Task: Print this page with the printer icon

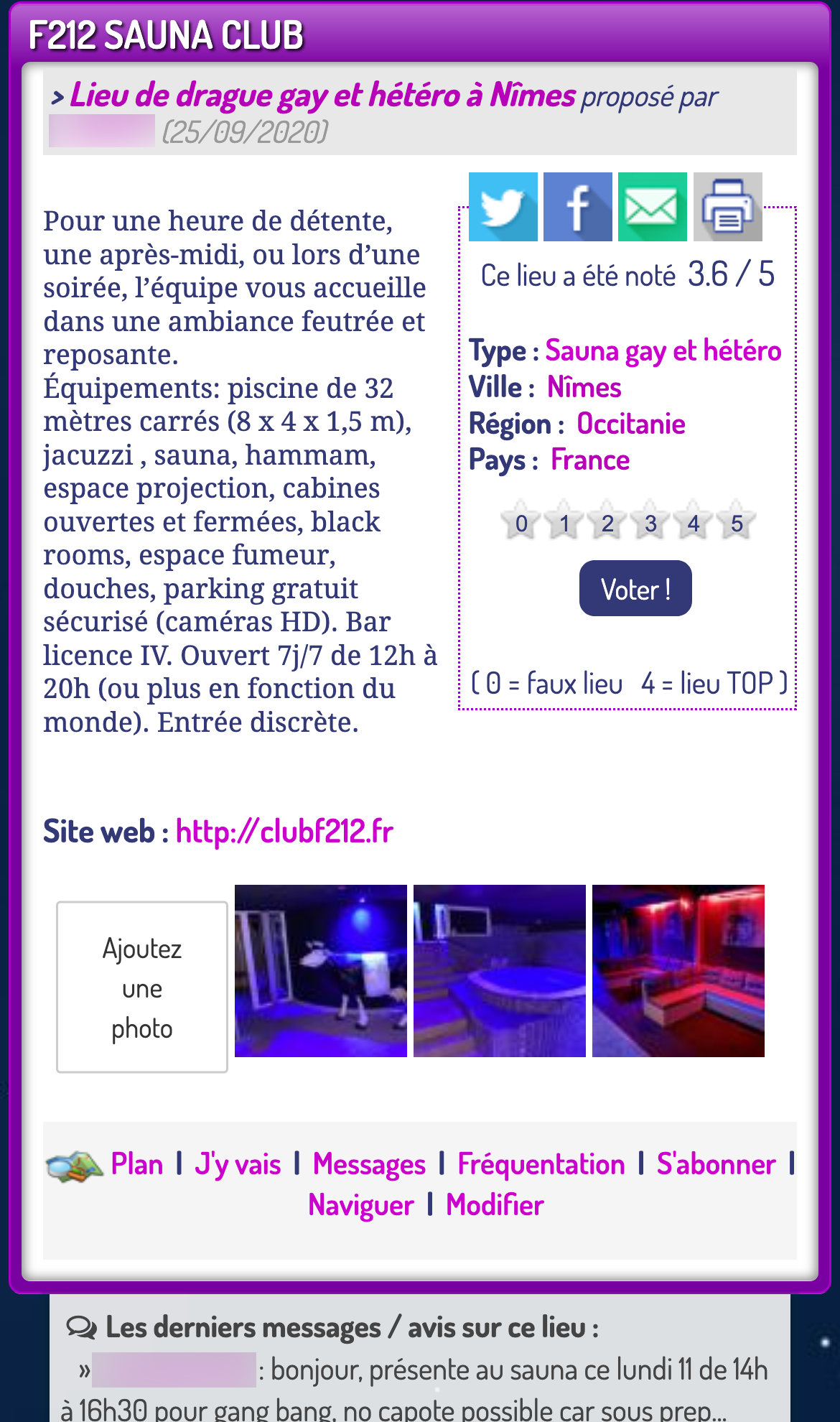Action: [727, 207]
